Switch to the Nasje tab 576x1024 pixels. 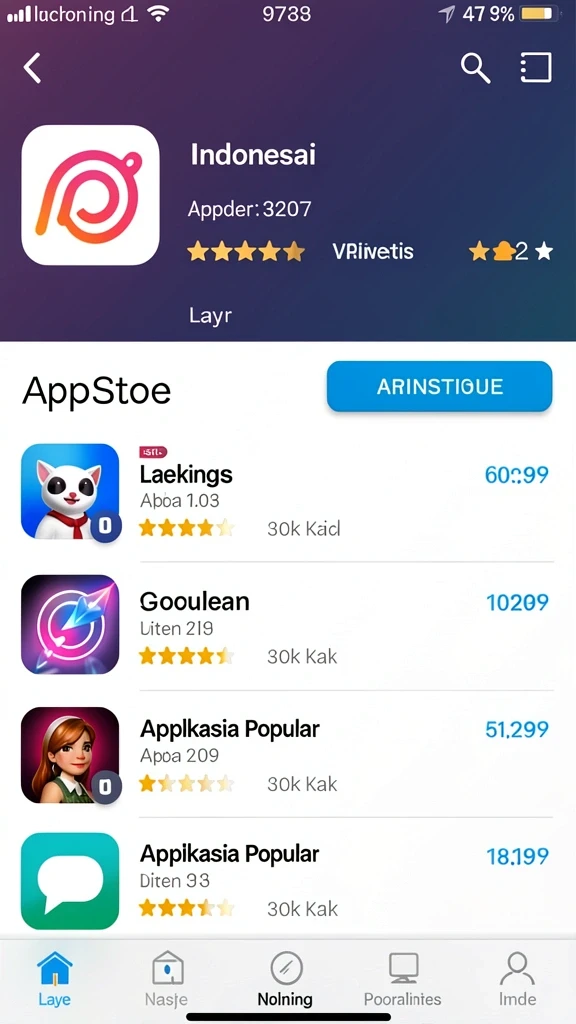[167, 978]
